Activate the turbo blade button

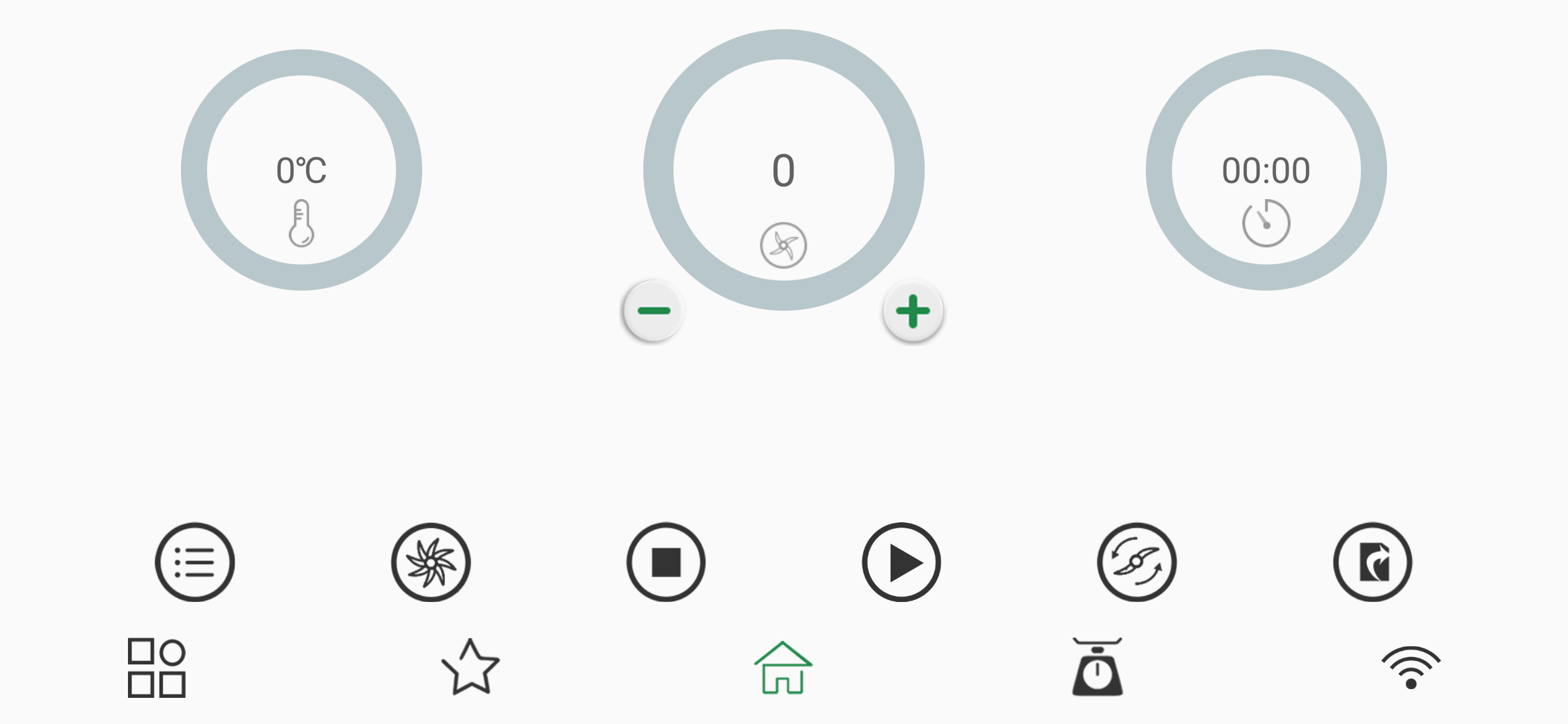tap(431, 562)
